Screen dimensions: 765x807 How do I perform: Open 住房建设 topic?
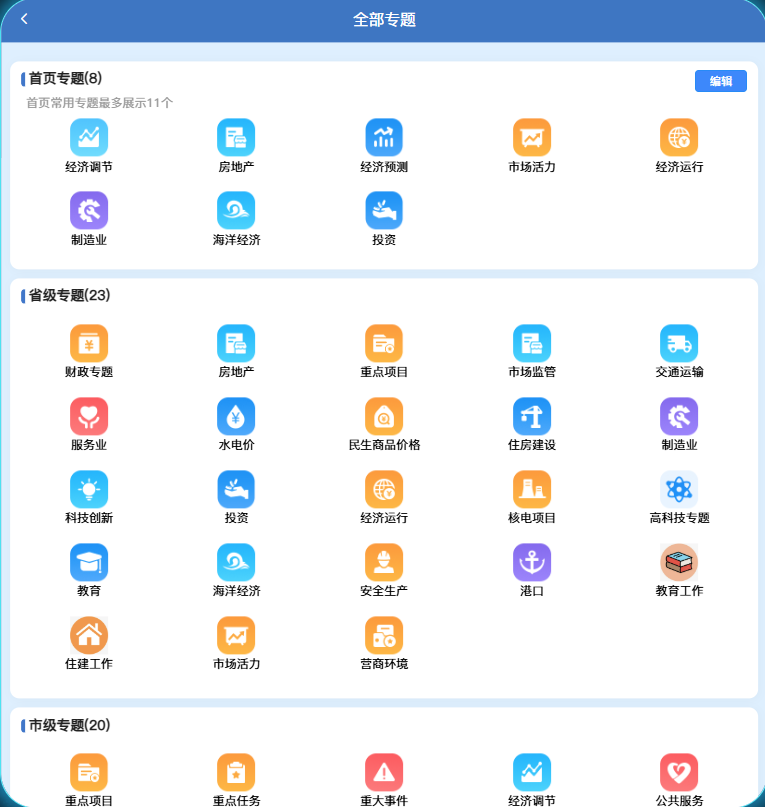(x=532, y=417)
